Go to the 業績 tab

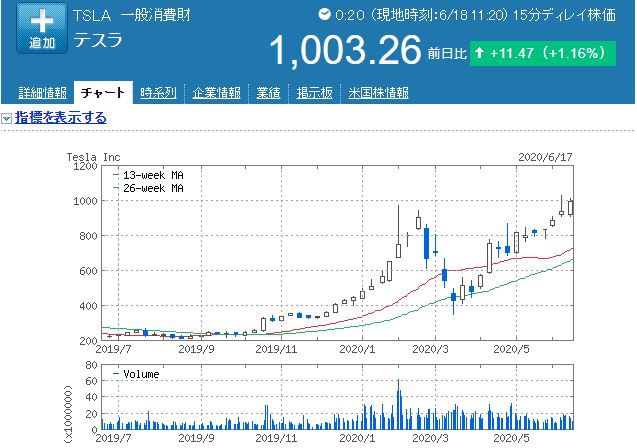(265, 93)
